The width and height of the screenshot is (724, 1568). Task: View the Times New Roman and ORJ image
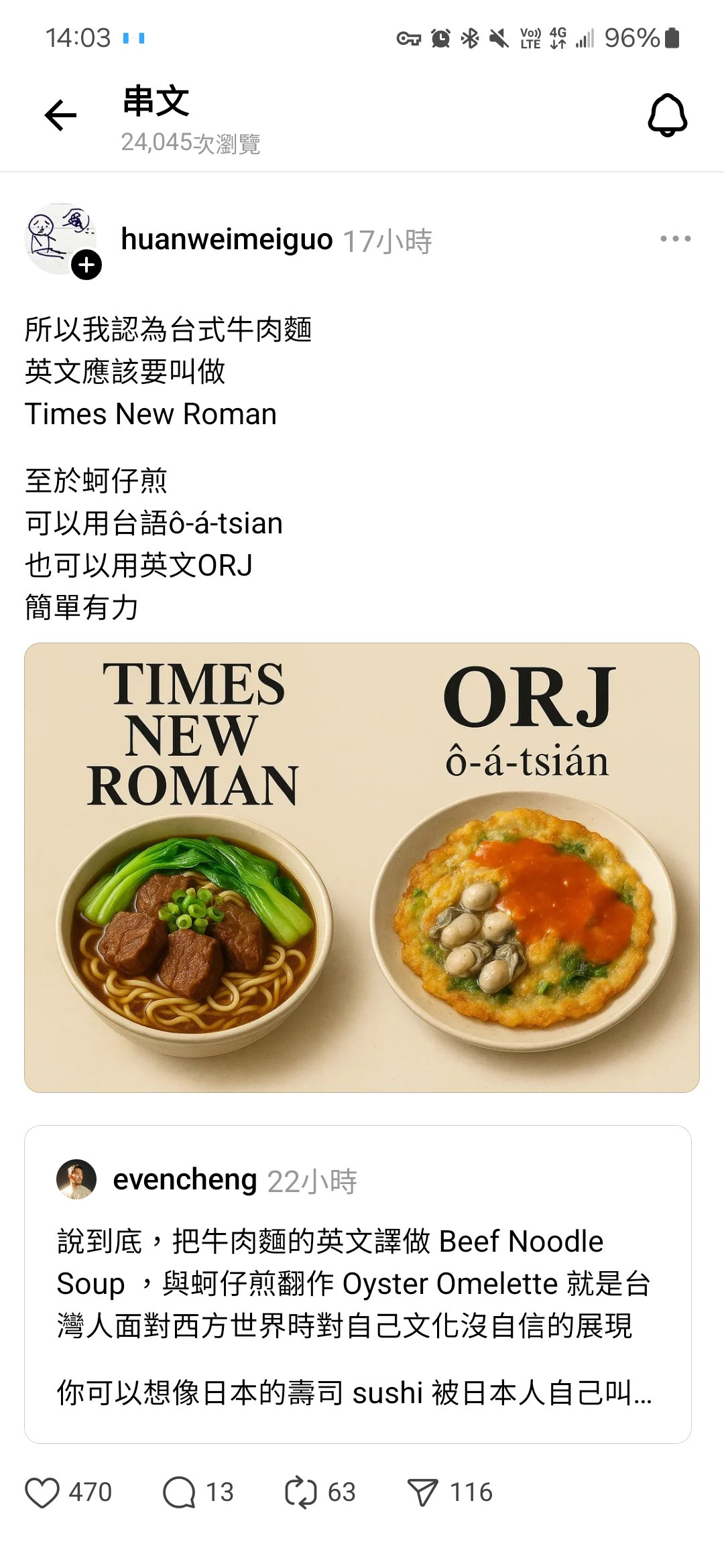362,867
